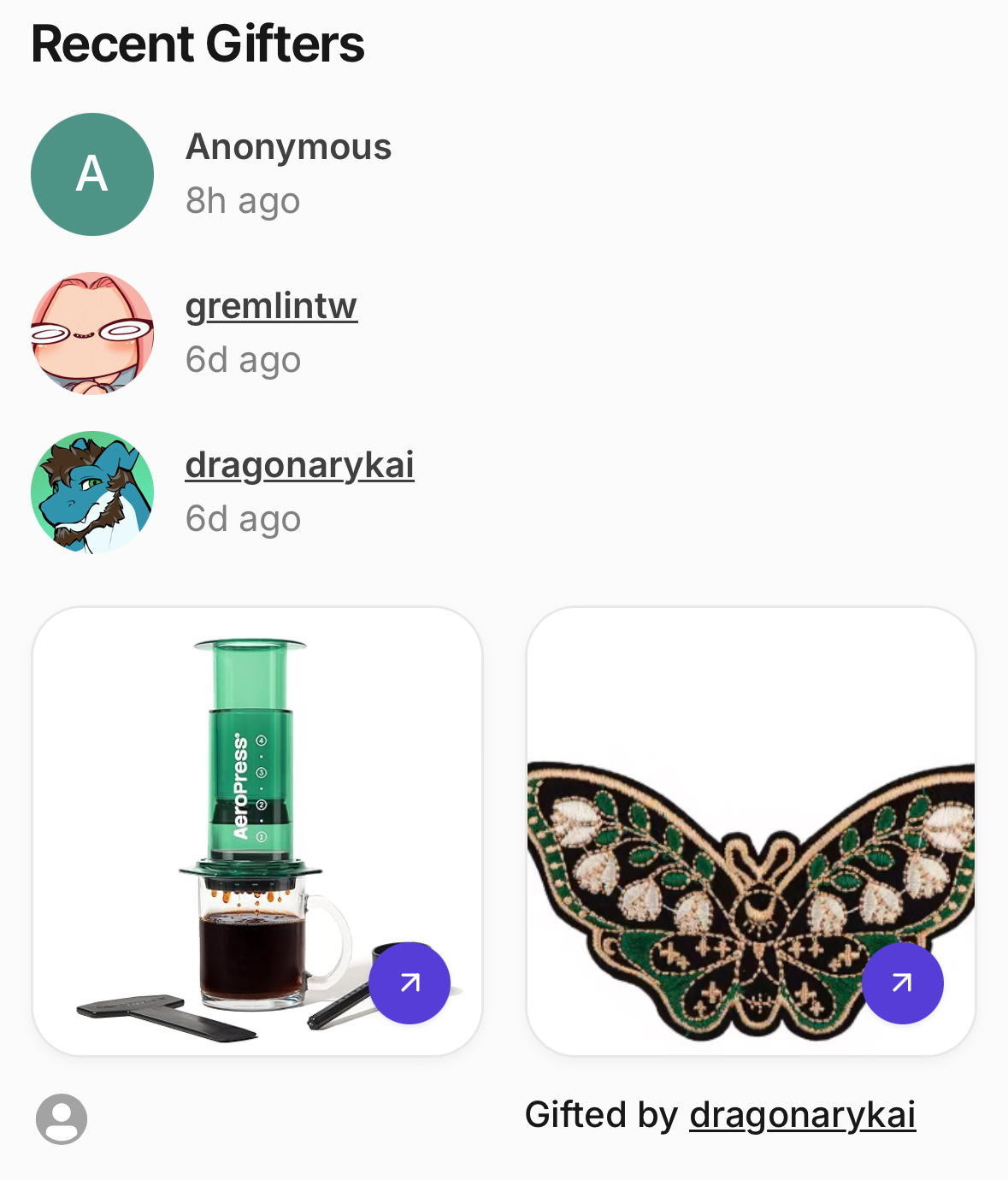Open dragonarykai's profile in the Recent Gifters list
Viewport: 1008px width, 1180px height.
pos(299,465)
